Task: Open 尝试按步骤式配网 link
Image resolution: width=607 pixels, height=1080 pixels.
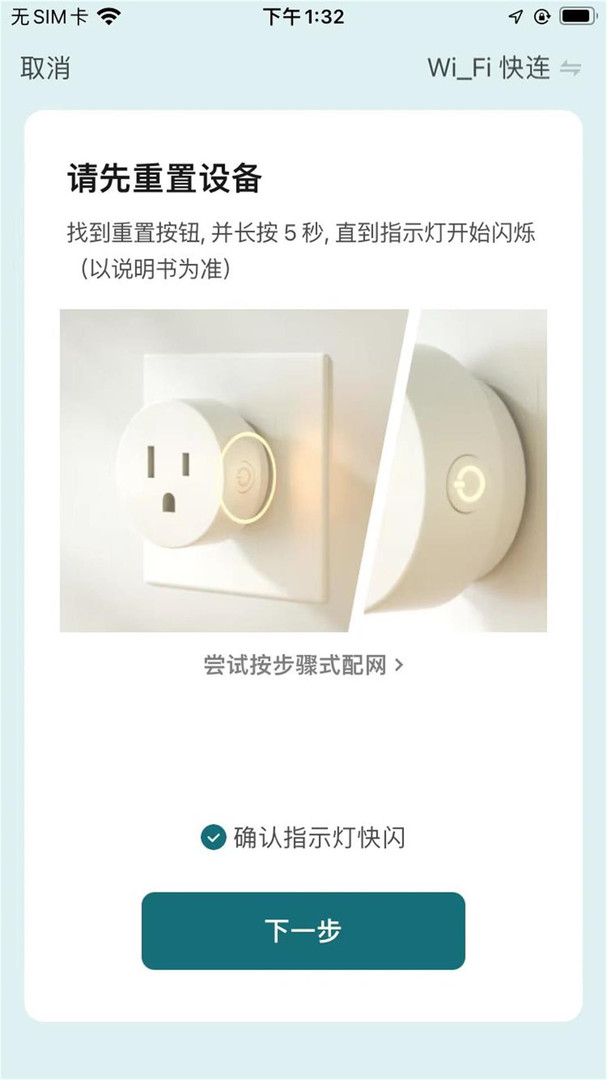Action: 303,664
